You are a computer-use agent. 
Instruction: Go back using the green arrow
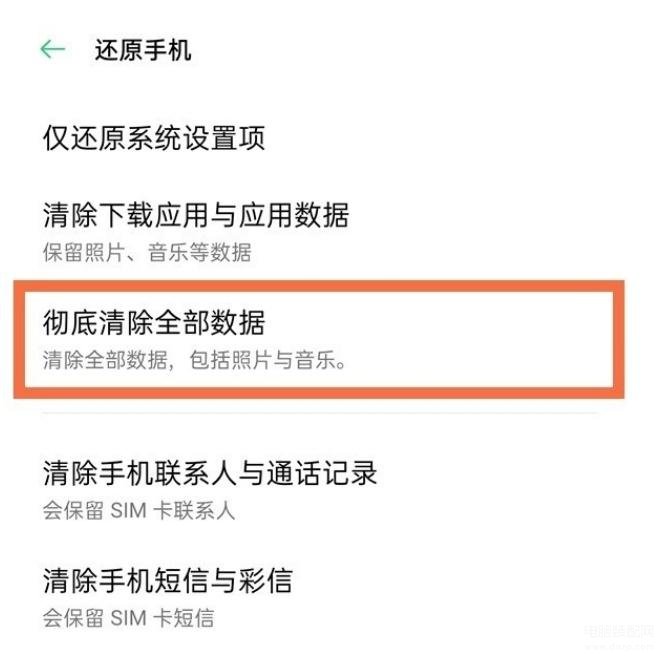pyautogui.click(x=52, y=49)
